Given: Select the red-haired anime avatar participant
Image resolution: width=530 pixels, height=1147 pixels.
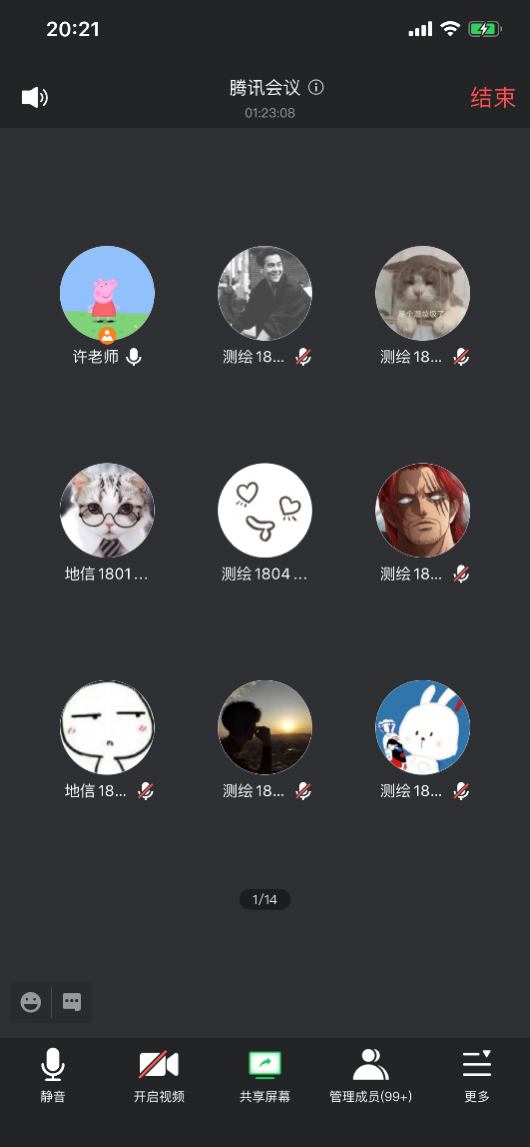Looking at the screenshot, I should pyautogui.click(x=423, y=510).
